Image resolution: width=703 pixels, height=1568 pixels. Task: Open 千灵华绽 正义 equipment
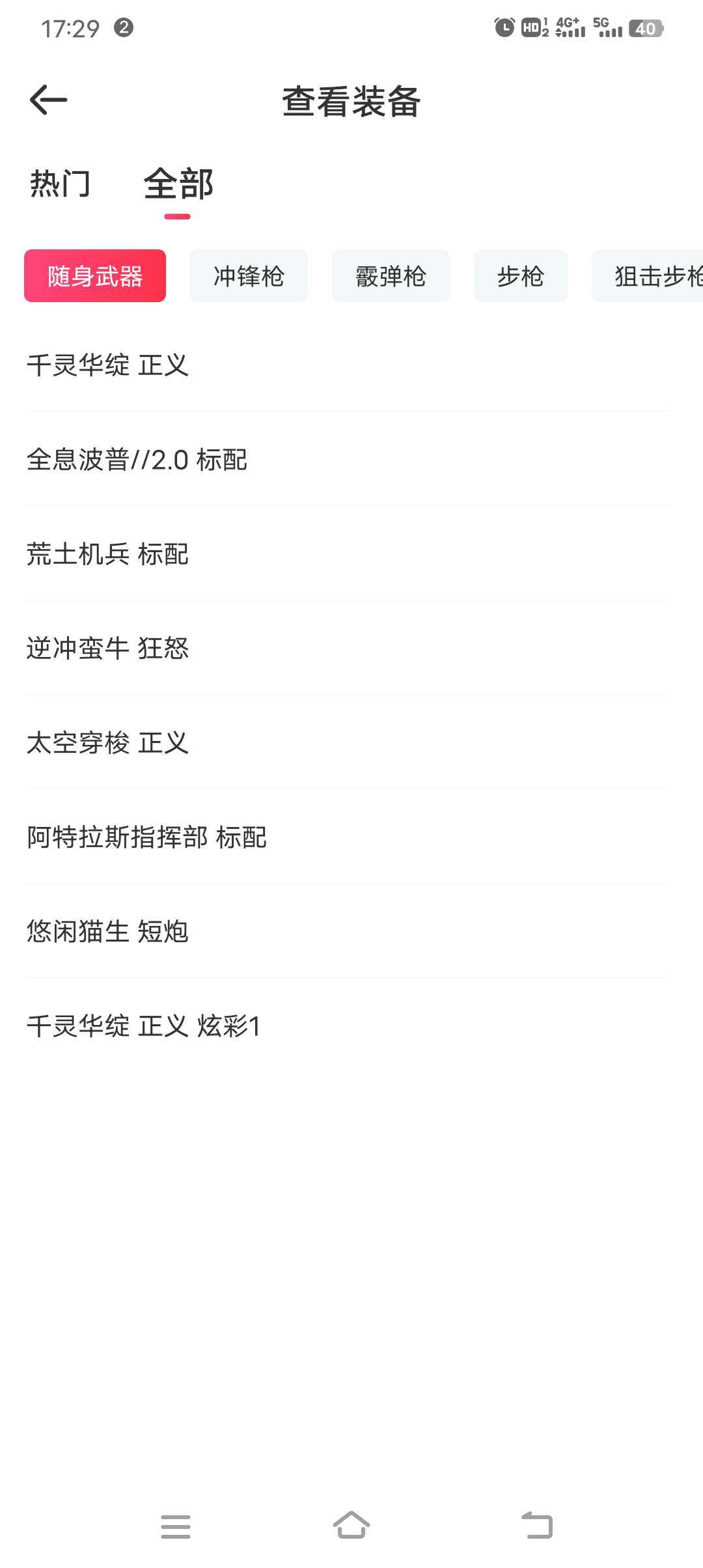pyautogui.click(x=108, y=365)
